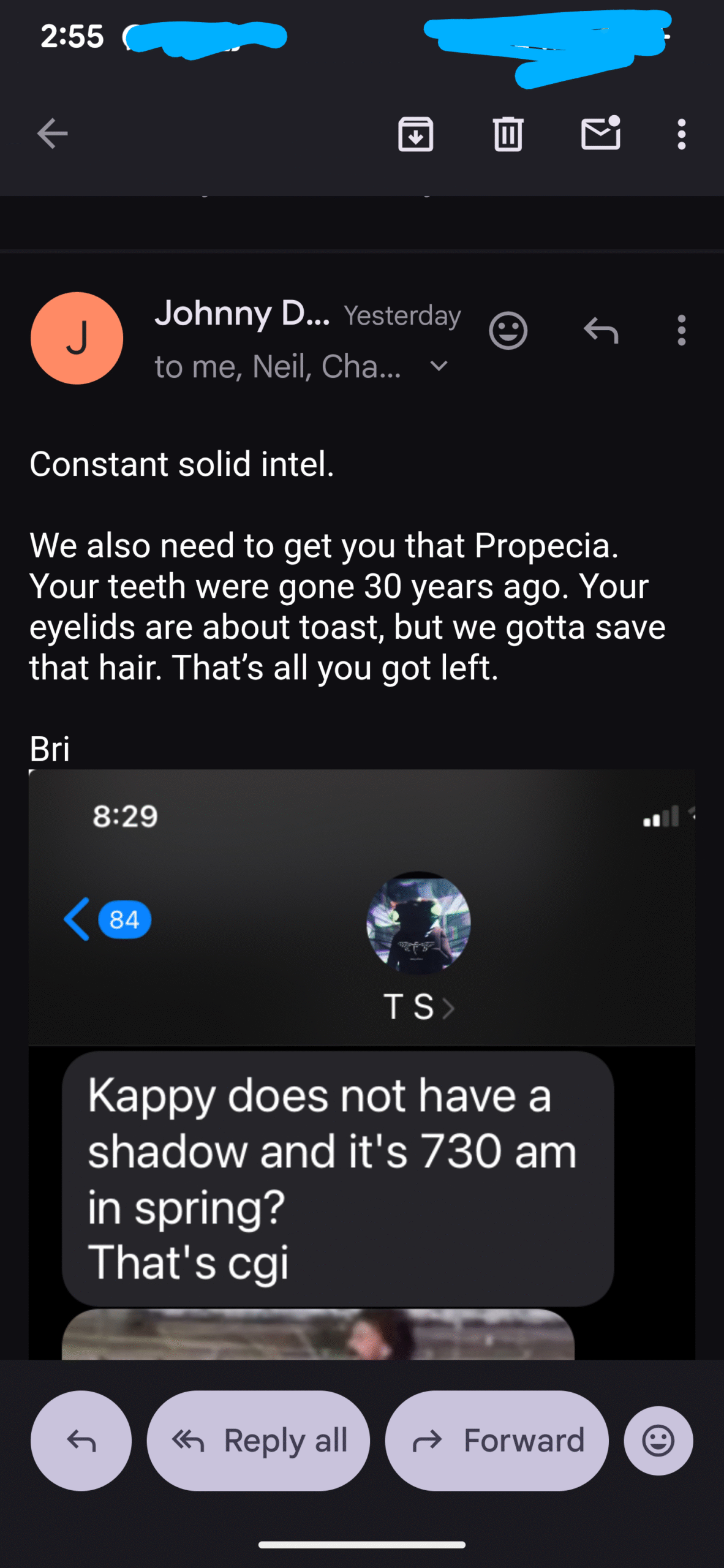Tap the bottom reply button

pos(81,1441)
